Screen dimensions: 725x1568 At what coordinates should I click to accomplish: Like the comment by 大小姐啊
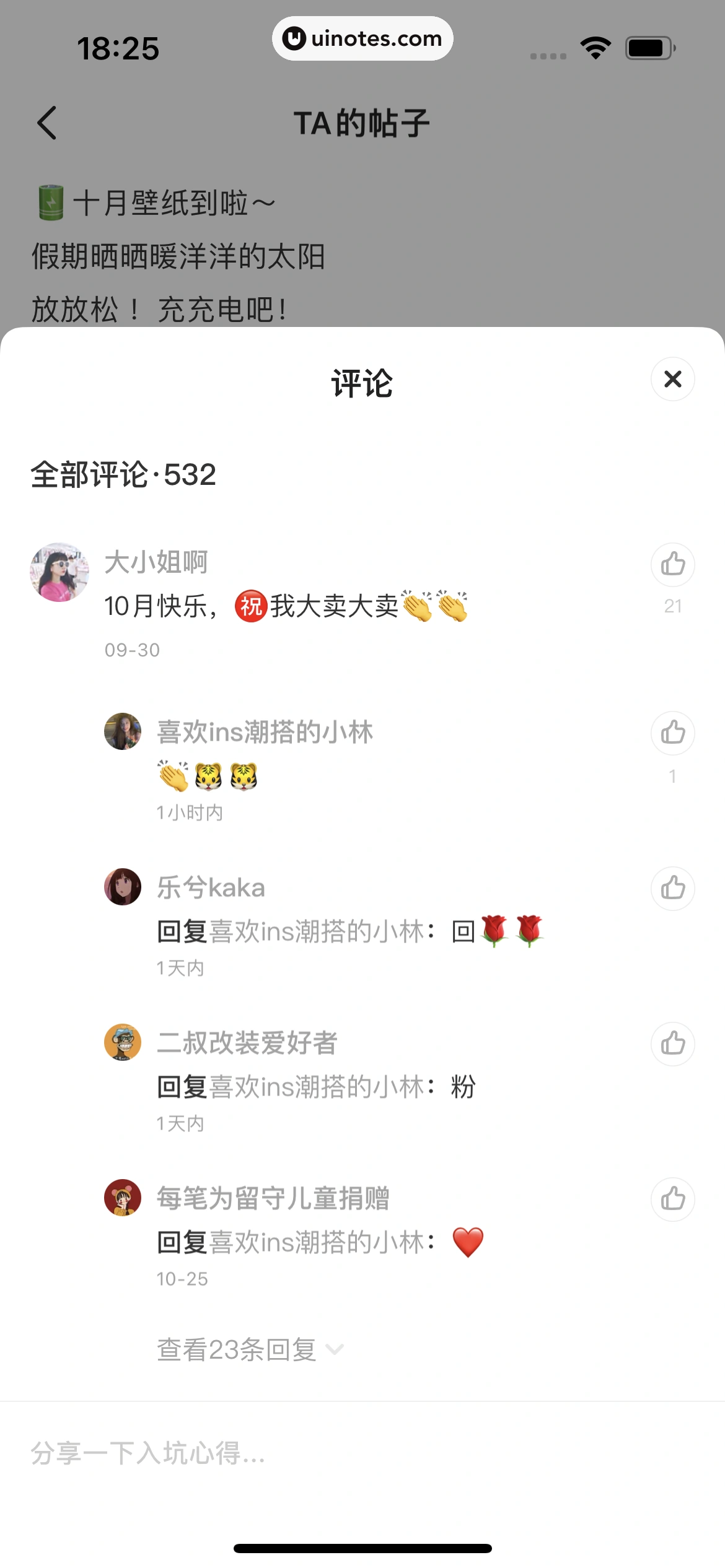[672, 564]
